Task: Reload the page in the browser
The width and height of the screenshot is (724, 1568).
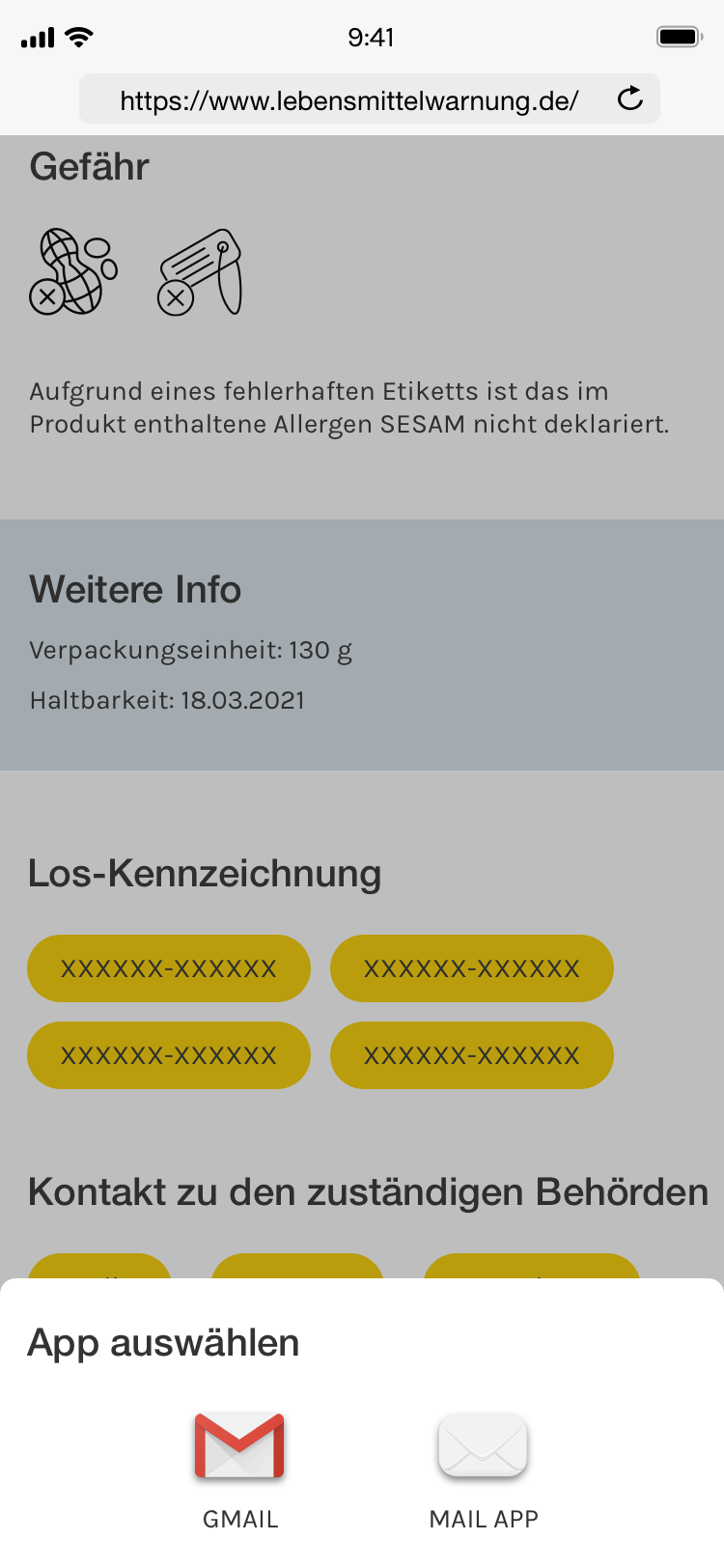Action: click(x=630, y=98)
